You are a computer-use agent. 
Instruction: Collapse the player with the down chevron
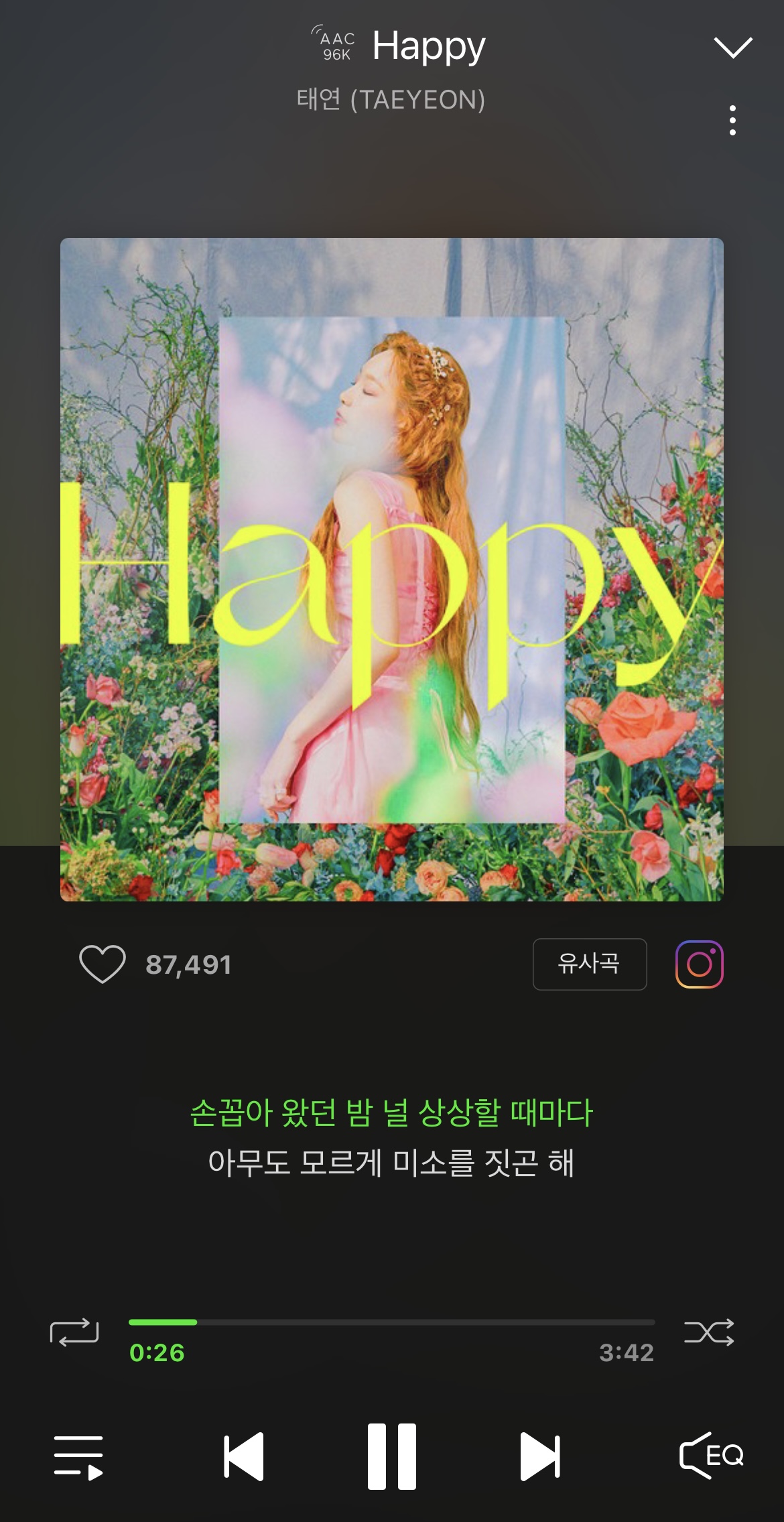pos(732,48)
